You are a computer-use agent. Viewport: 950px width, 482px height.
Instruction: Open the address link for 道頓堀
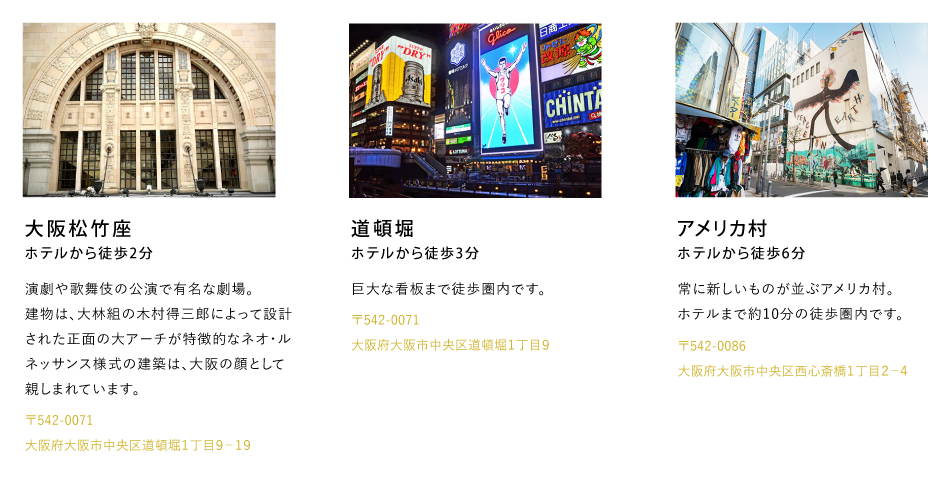click(450, 346)
